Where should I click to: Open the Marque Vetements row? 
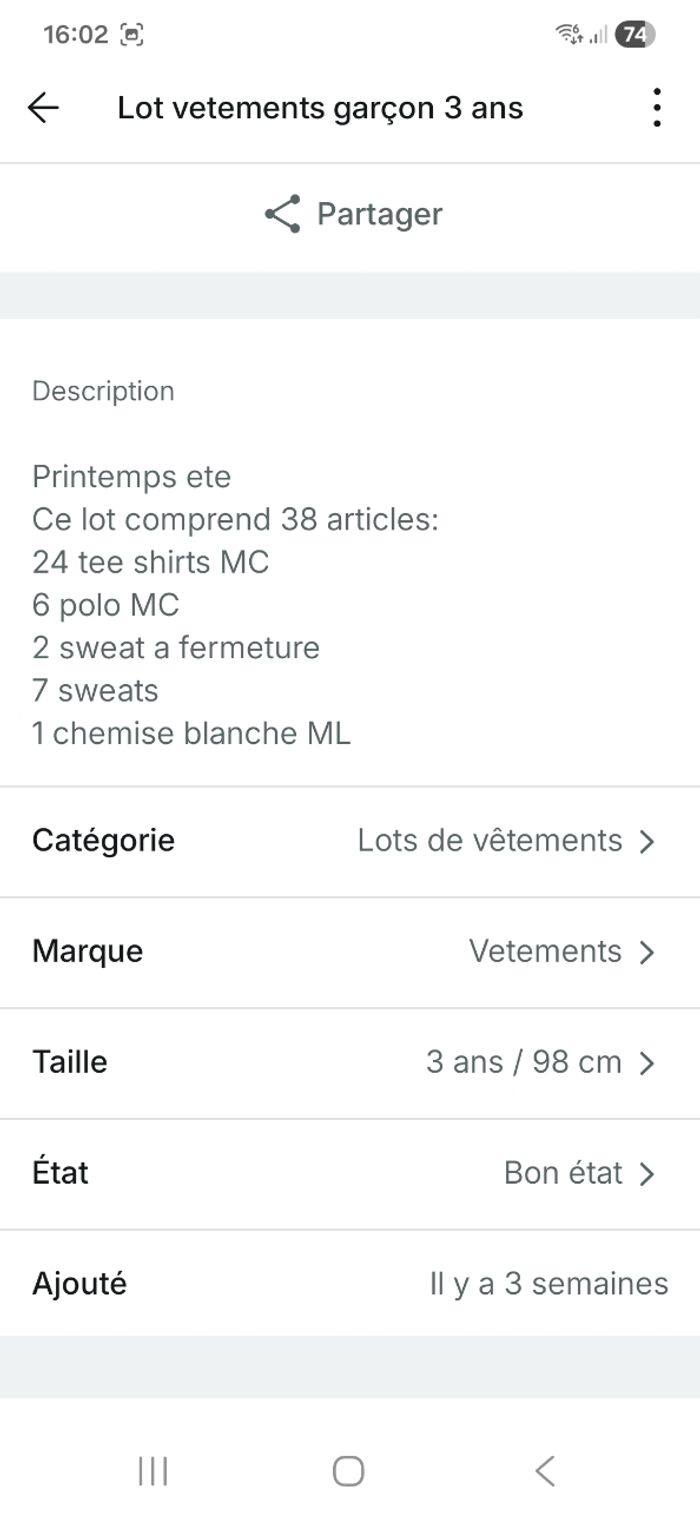tap(350, 952)
